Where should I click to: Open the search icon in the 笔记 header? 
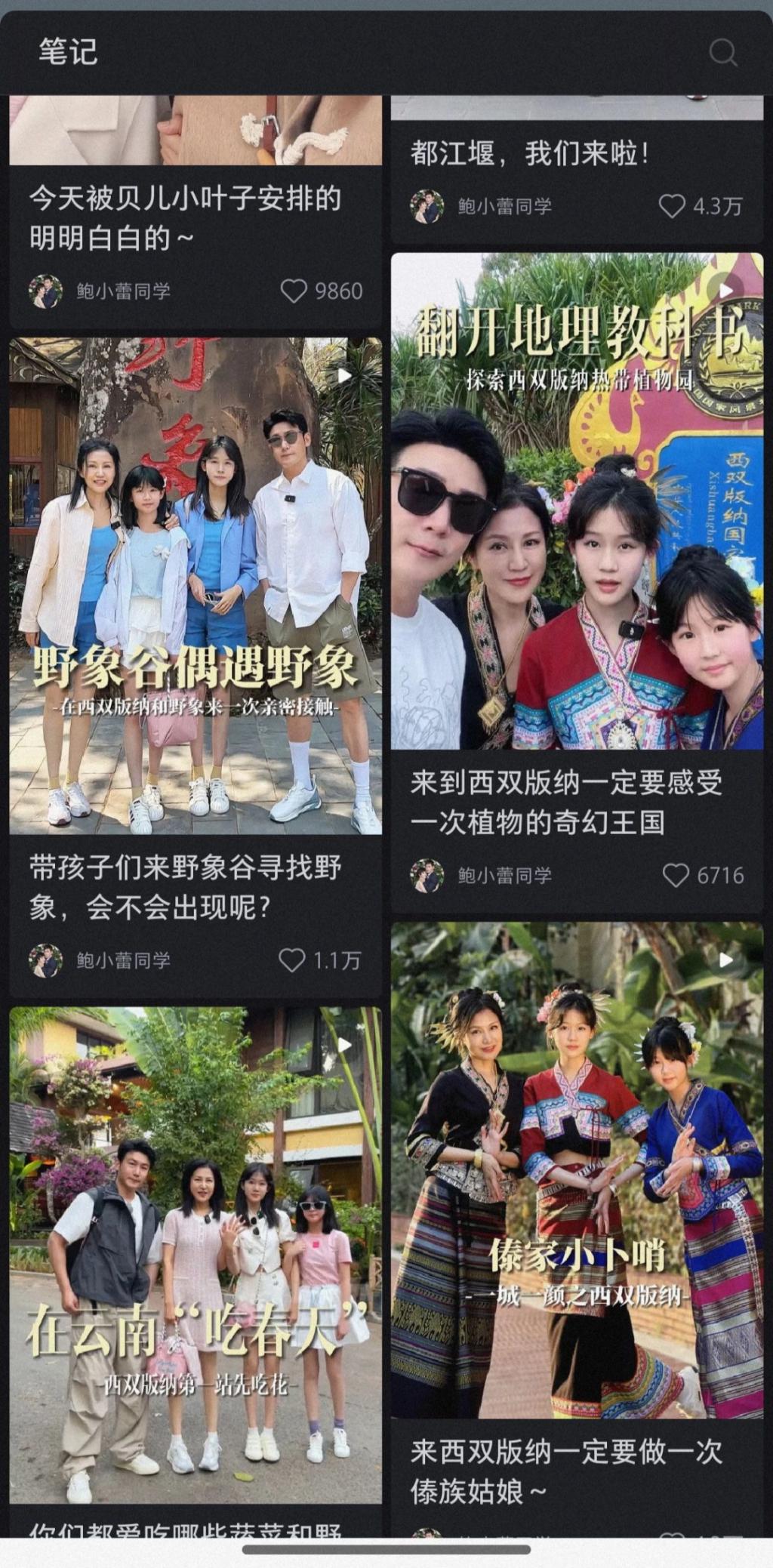[x=722, y=52]
